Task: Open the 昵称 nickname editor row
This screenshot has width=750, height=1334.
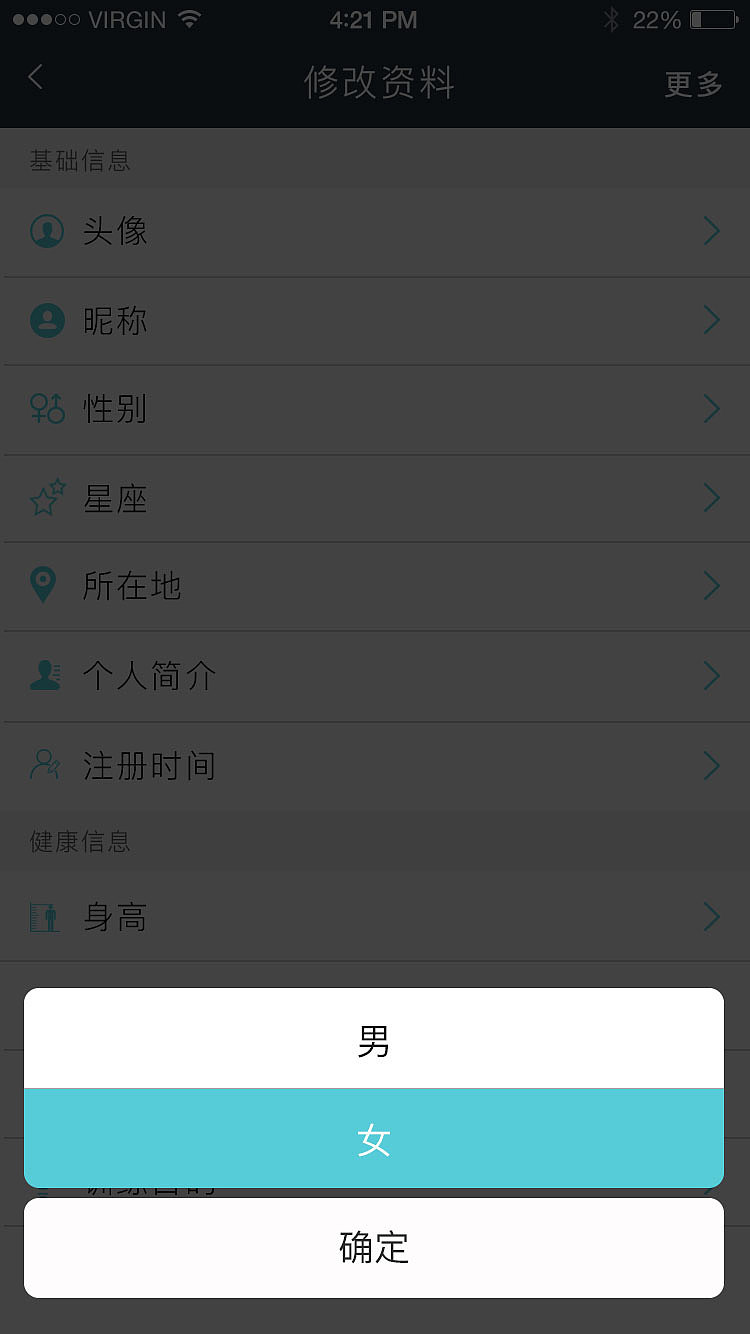Action: tap(375, 320)
